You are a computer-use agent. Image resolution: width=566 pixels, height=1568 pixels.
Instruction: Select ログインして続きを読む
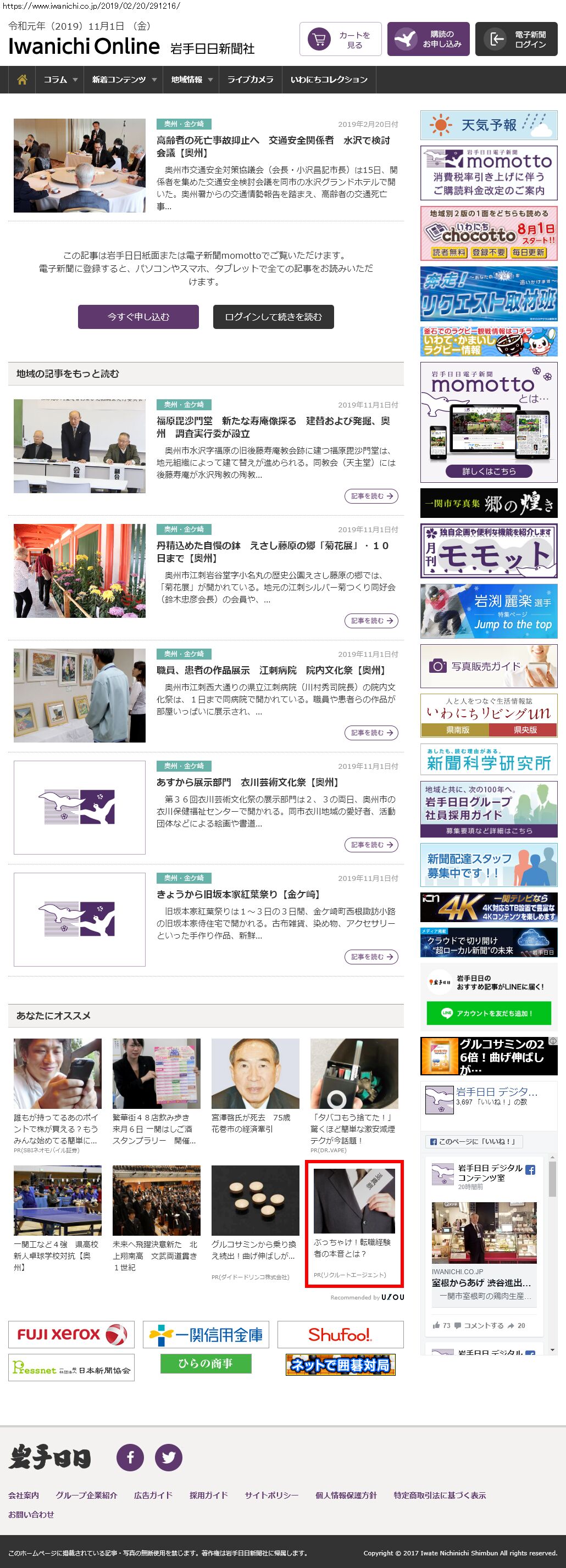(x=273, y=316)
